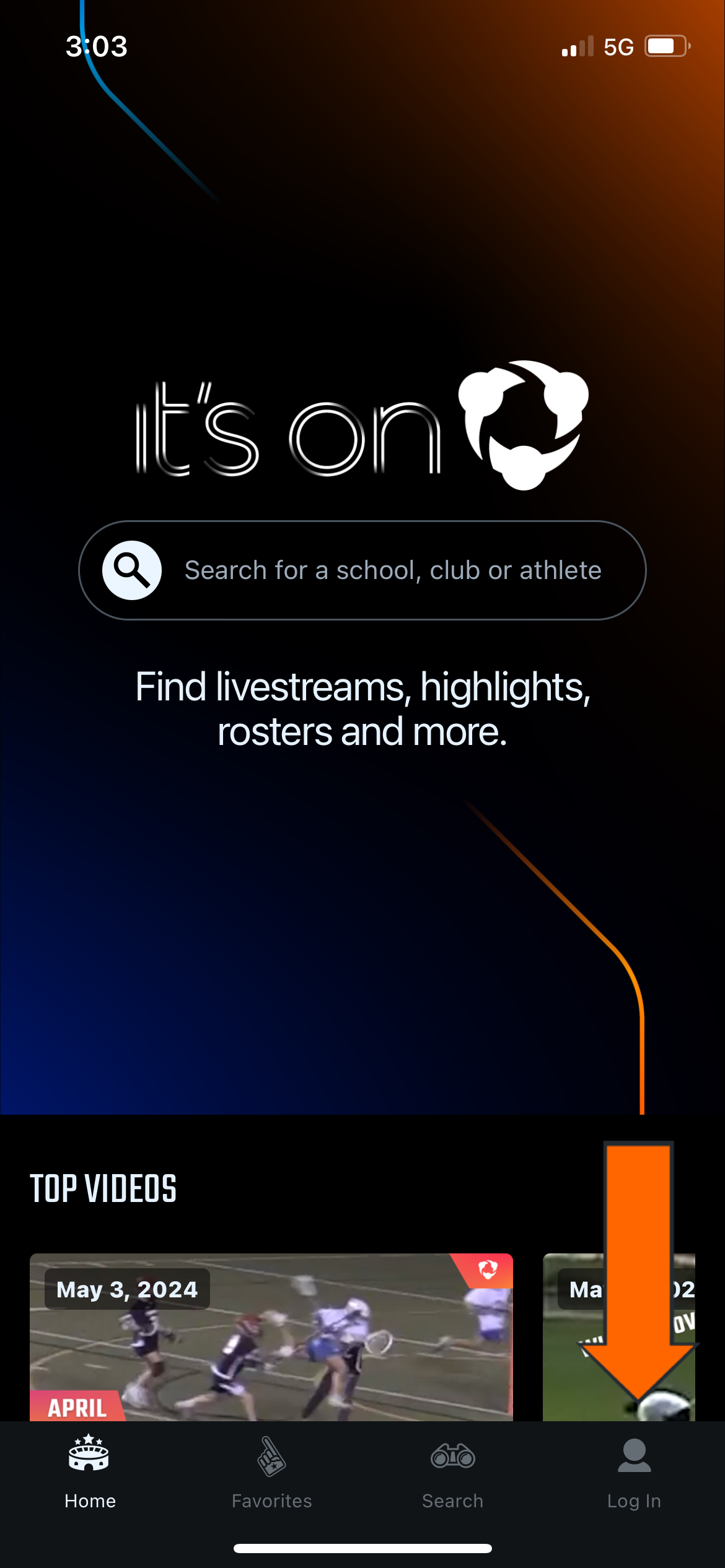This screenshot has height=1568, width=725.
Task: Tap the 5G network indicator
Action: (x=619, y=45)
